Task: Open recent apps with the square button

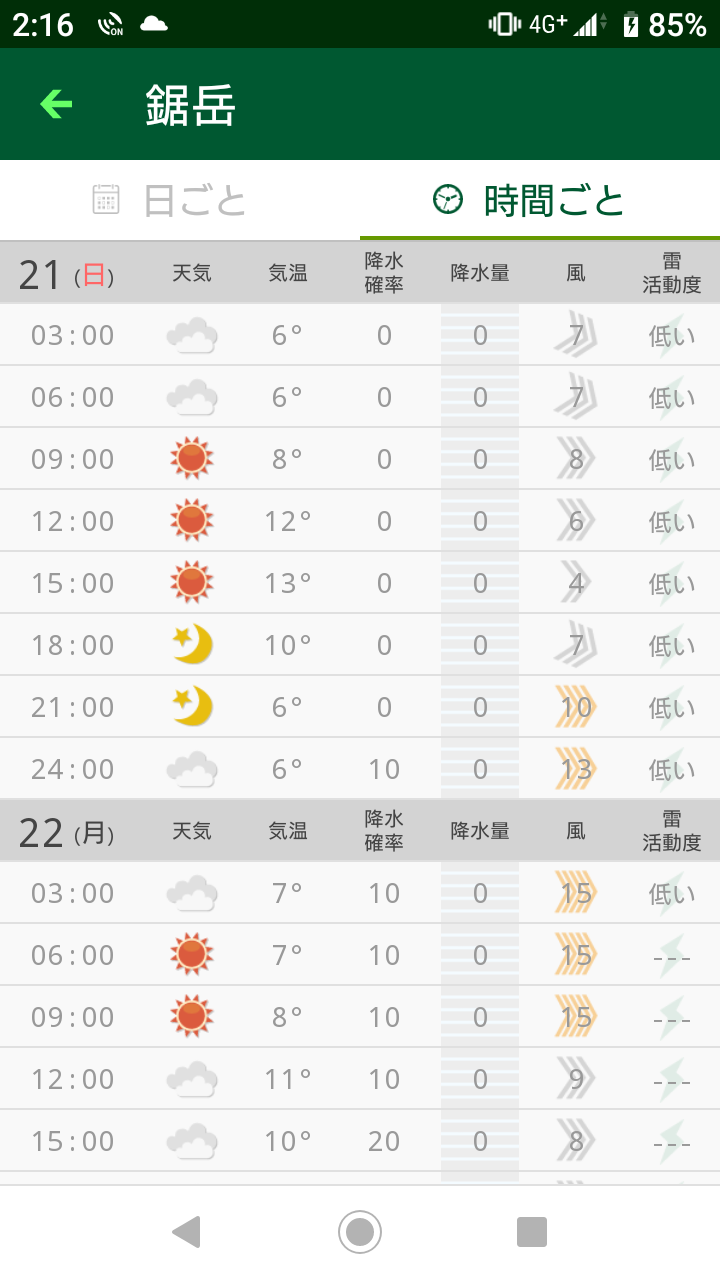Action: coord(532,1232)
